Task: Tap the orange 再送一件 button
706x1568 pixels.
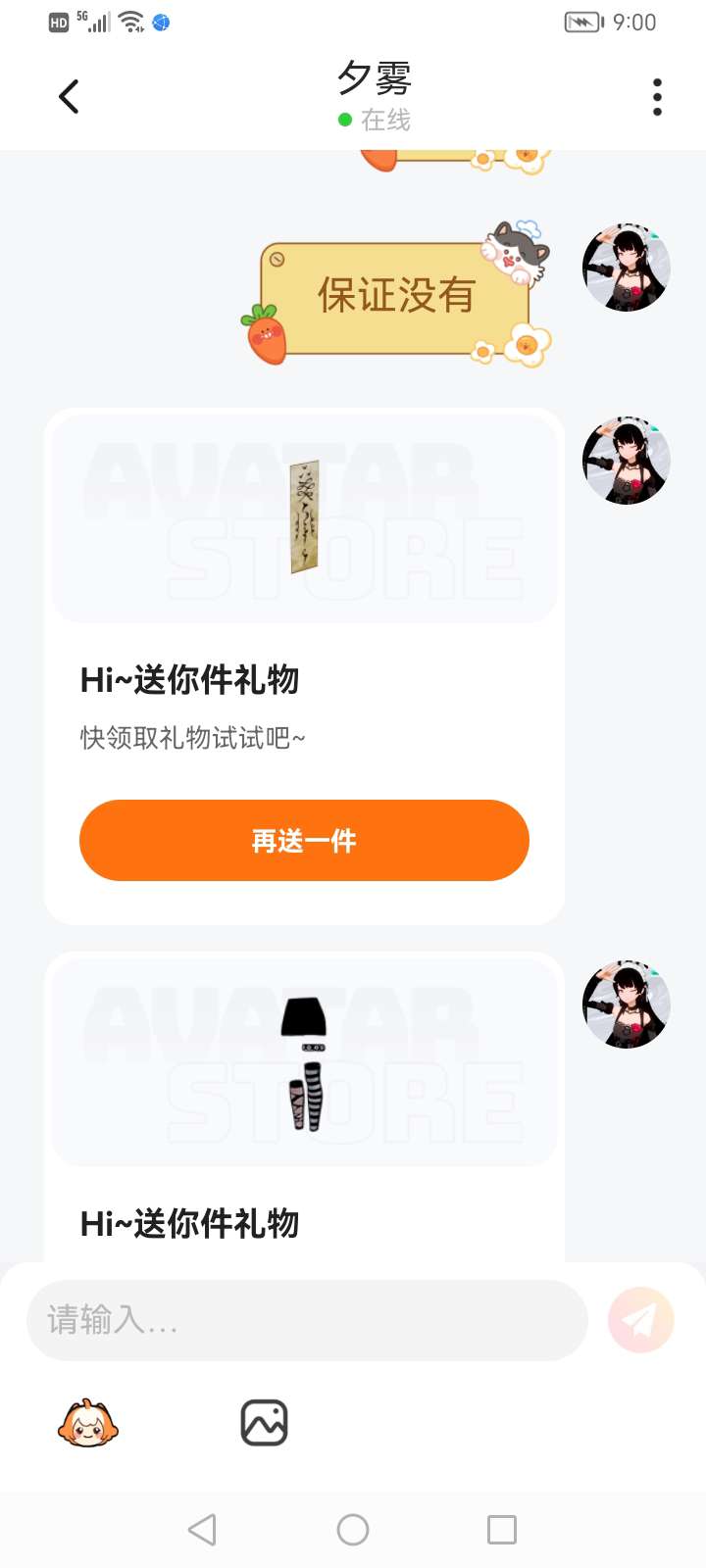Action: pyautogui.click(x=304, y=841)
